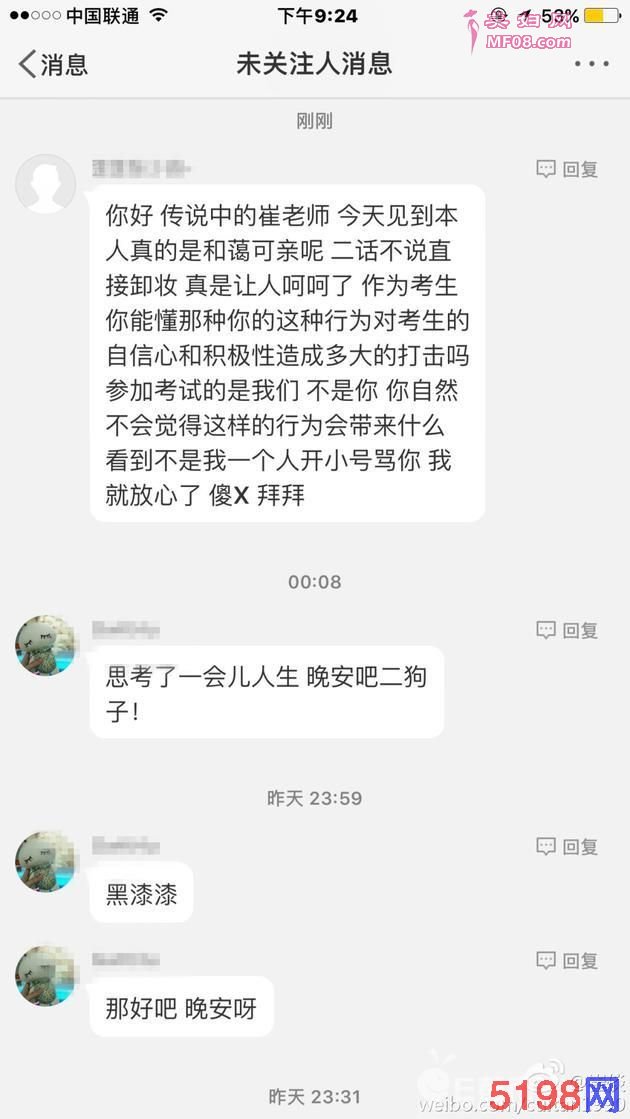The image size is (630, 1119).
Task: Reply to the 那好吧 晚安呀 message
Action: (x=567, y=961)
